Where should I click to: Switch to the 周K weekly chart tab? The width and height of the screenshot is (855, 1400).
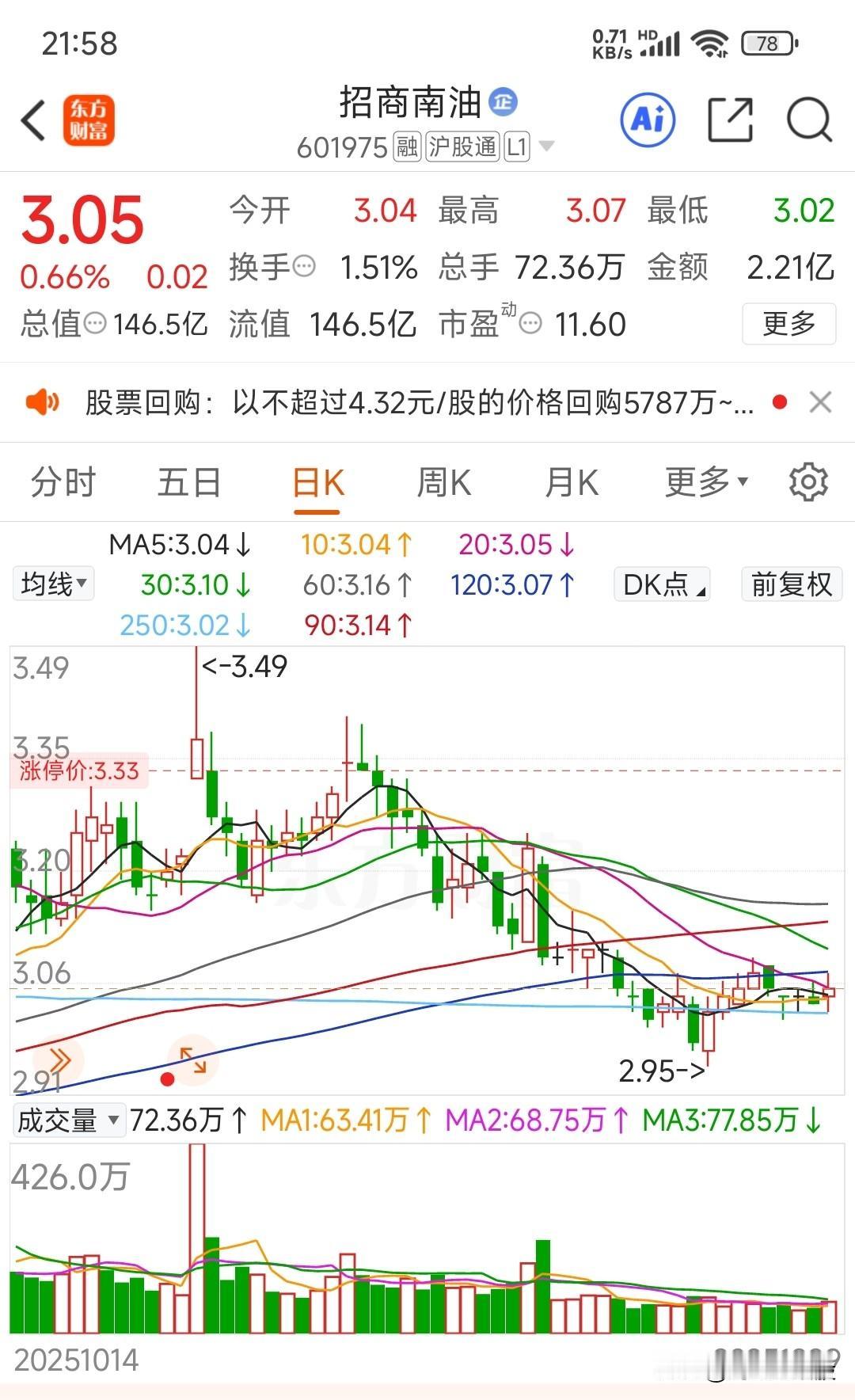[443, 481]
